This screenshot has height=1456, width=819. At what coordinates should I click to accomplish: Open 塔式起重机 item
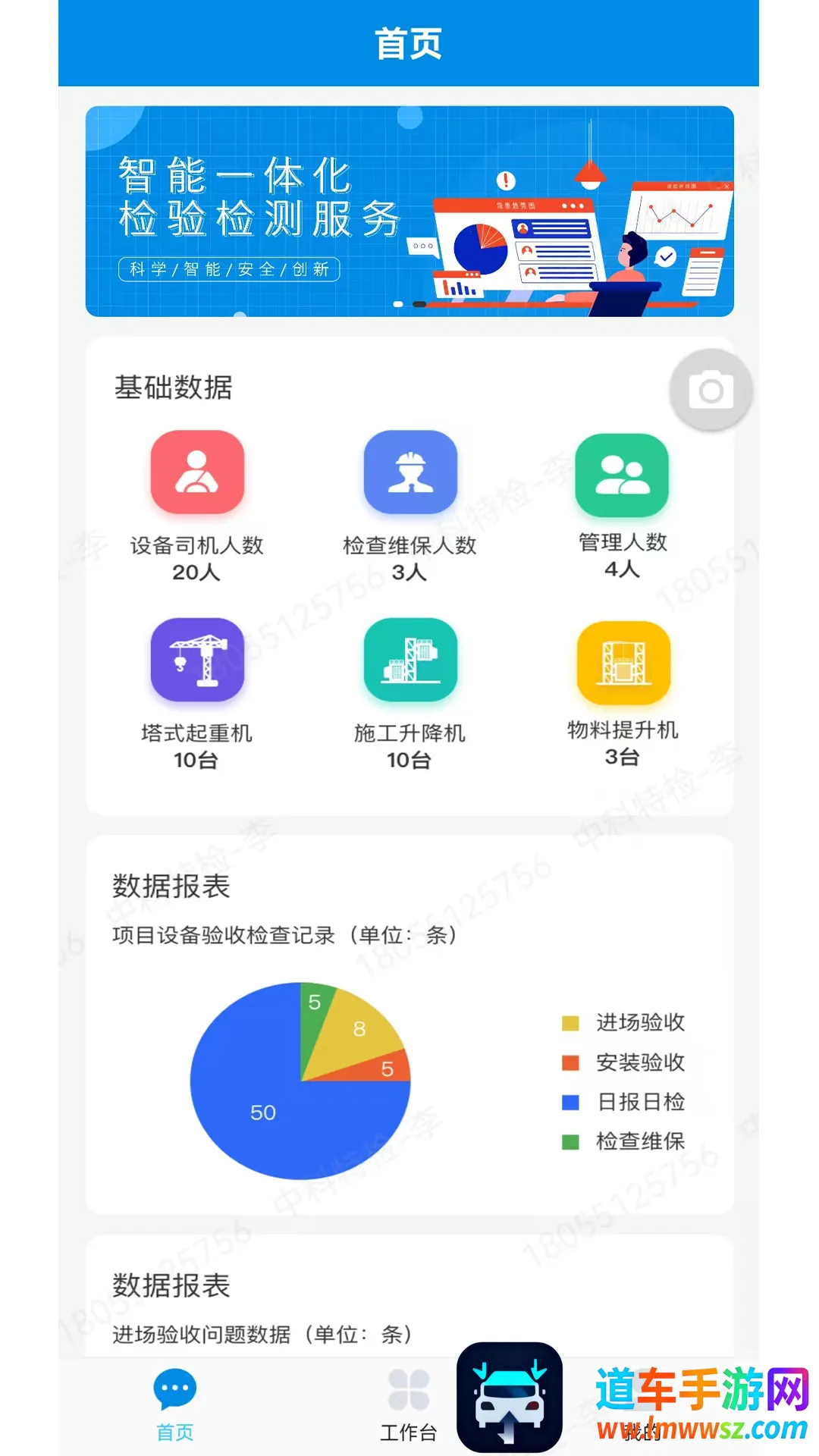coord(196,692)
